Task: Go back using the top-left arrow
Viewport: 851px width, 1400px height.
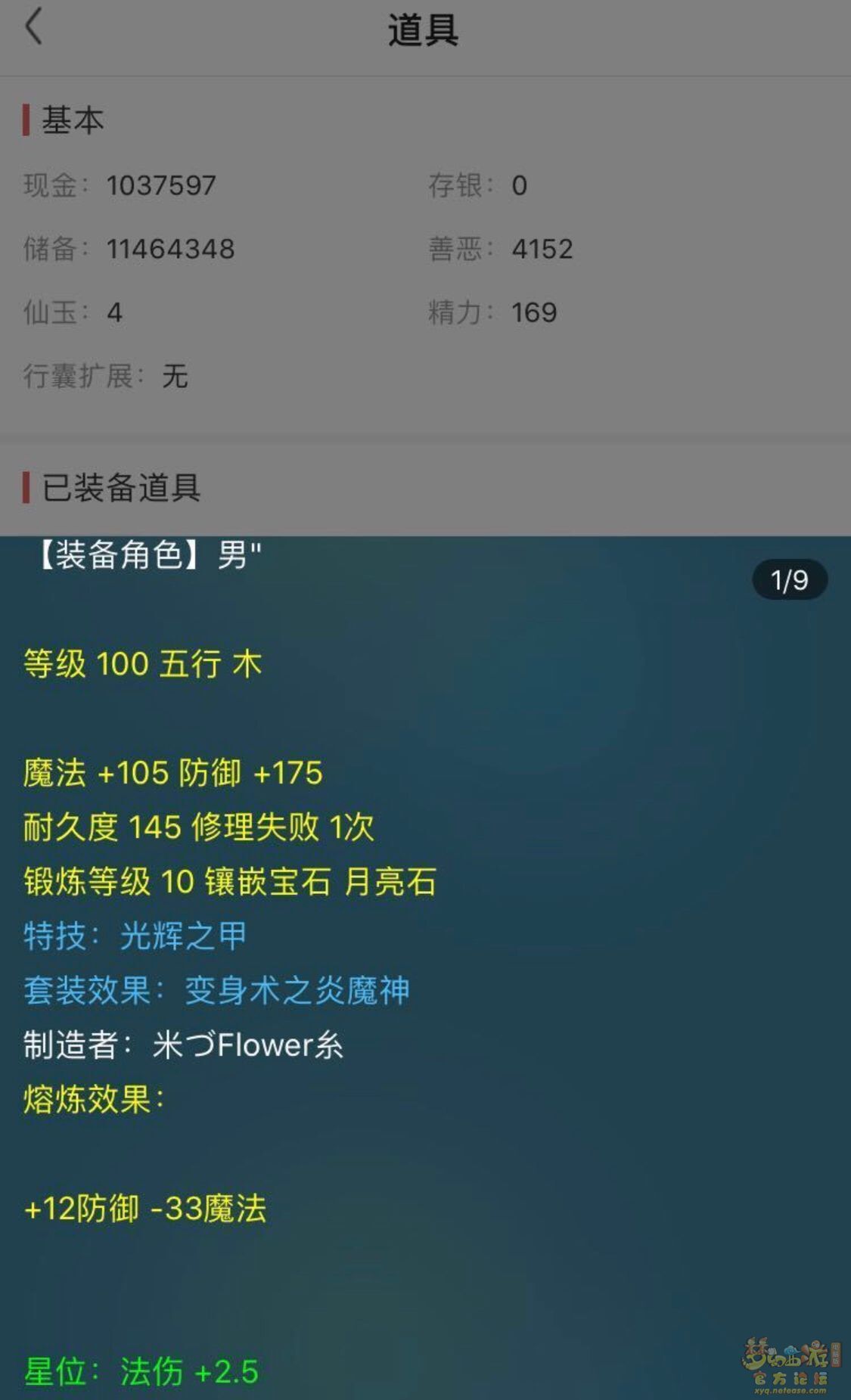Action: (x=34, y=27)
